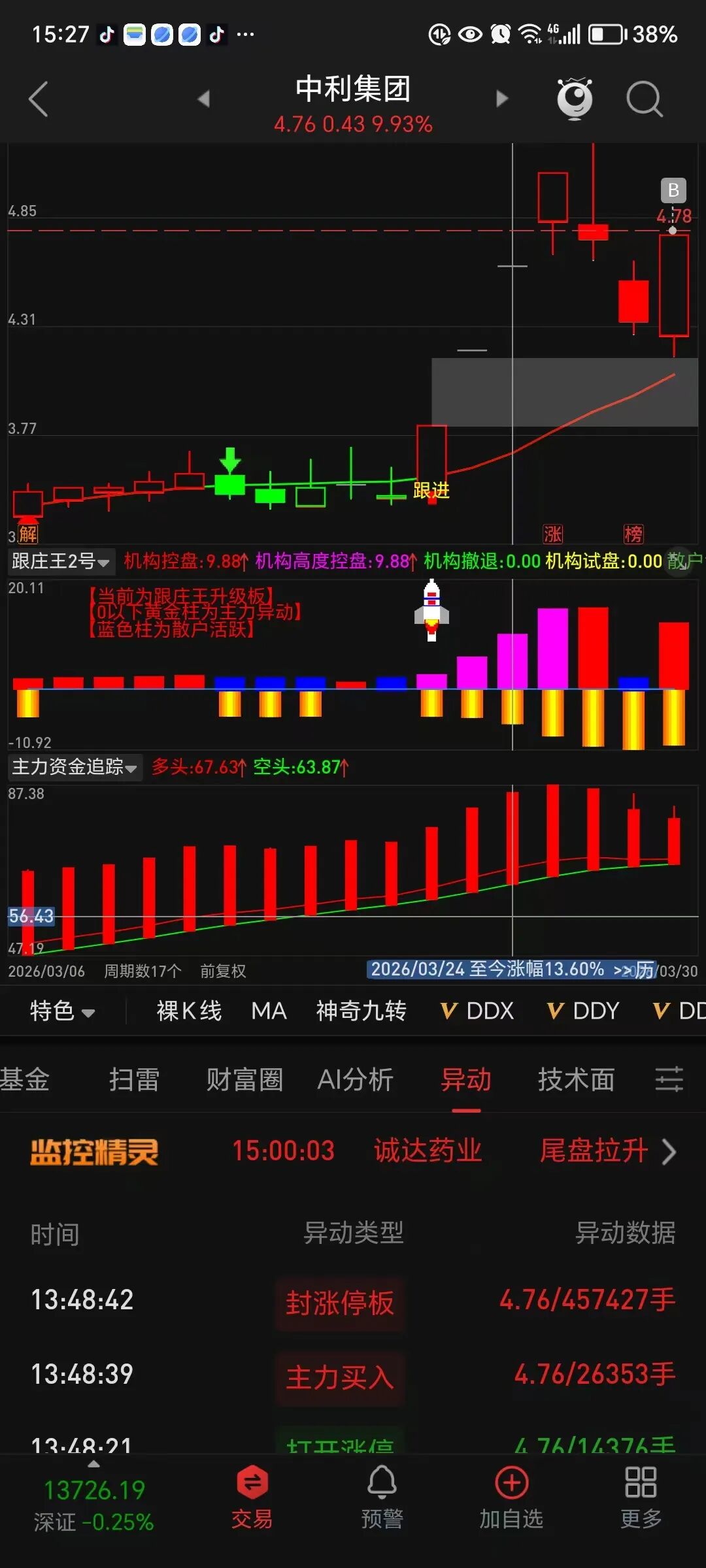706x1568 pixels.
Task: Switch to the 技术面 tab
Action: pyautogui.click(x=575, y=1081)
